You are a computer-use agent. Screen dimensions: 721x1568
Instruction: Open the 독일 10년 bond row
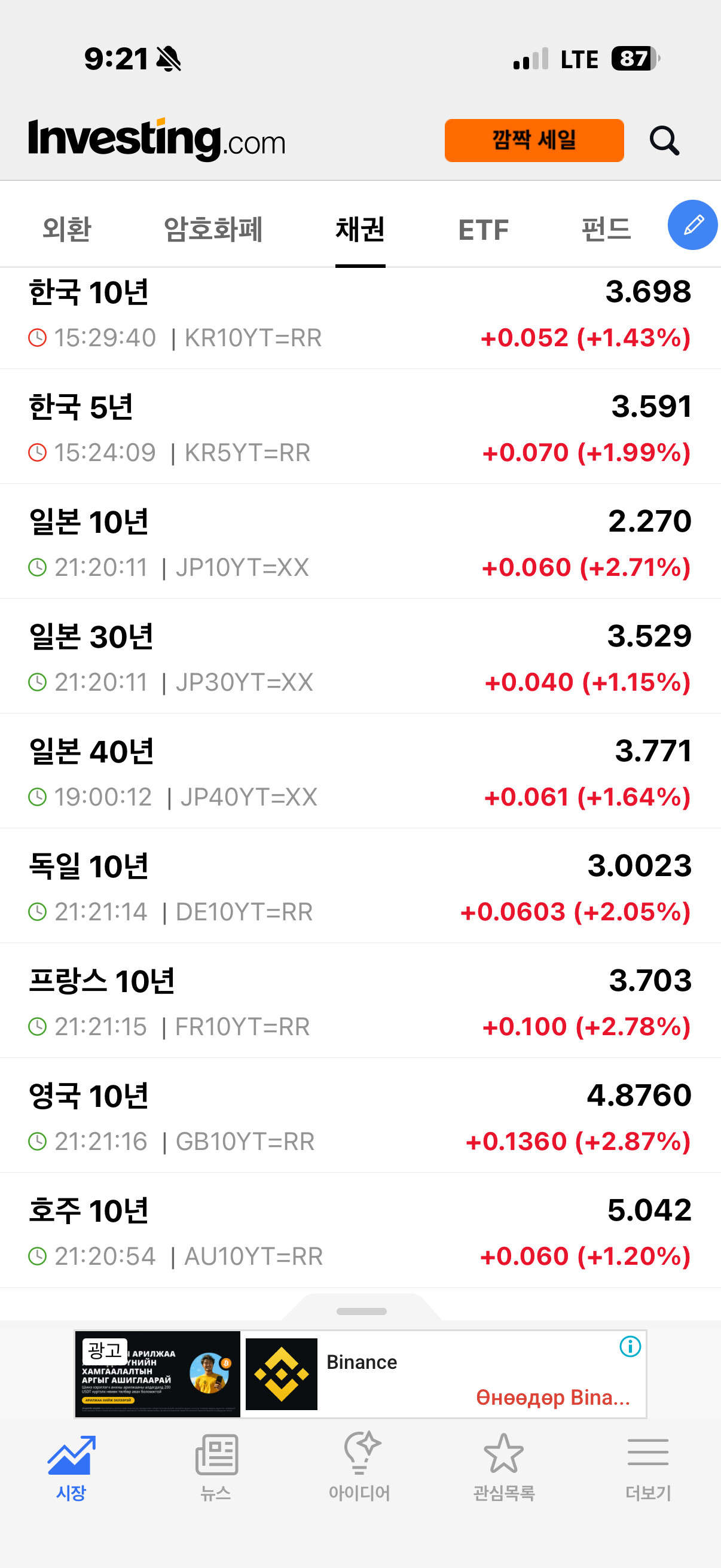(360, 887)
